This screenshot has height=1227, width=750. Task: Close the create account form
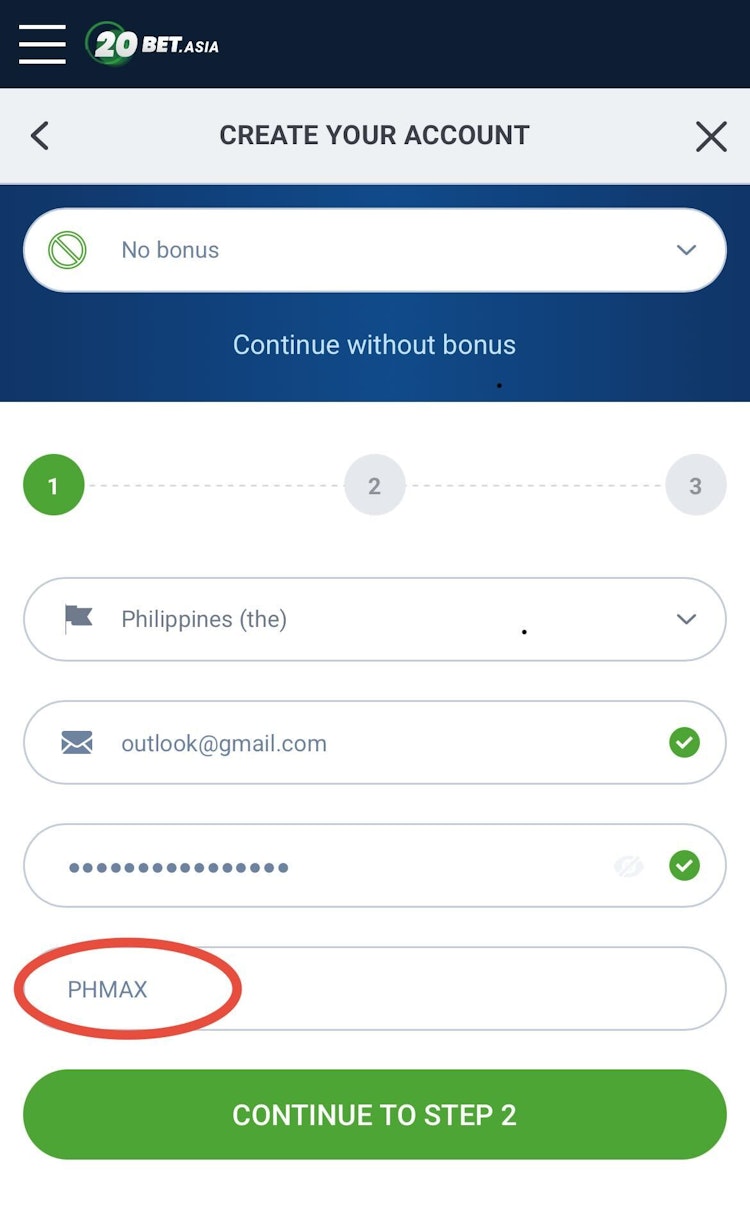pyautogui.click(x=711, y=136)
